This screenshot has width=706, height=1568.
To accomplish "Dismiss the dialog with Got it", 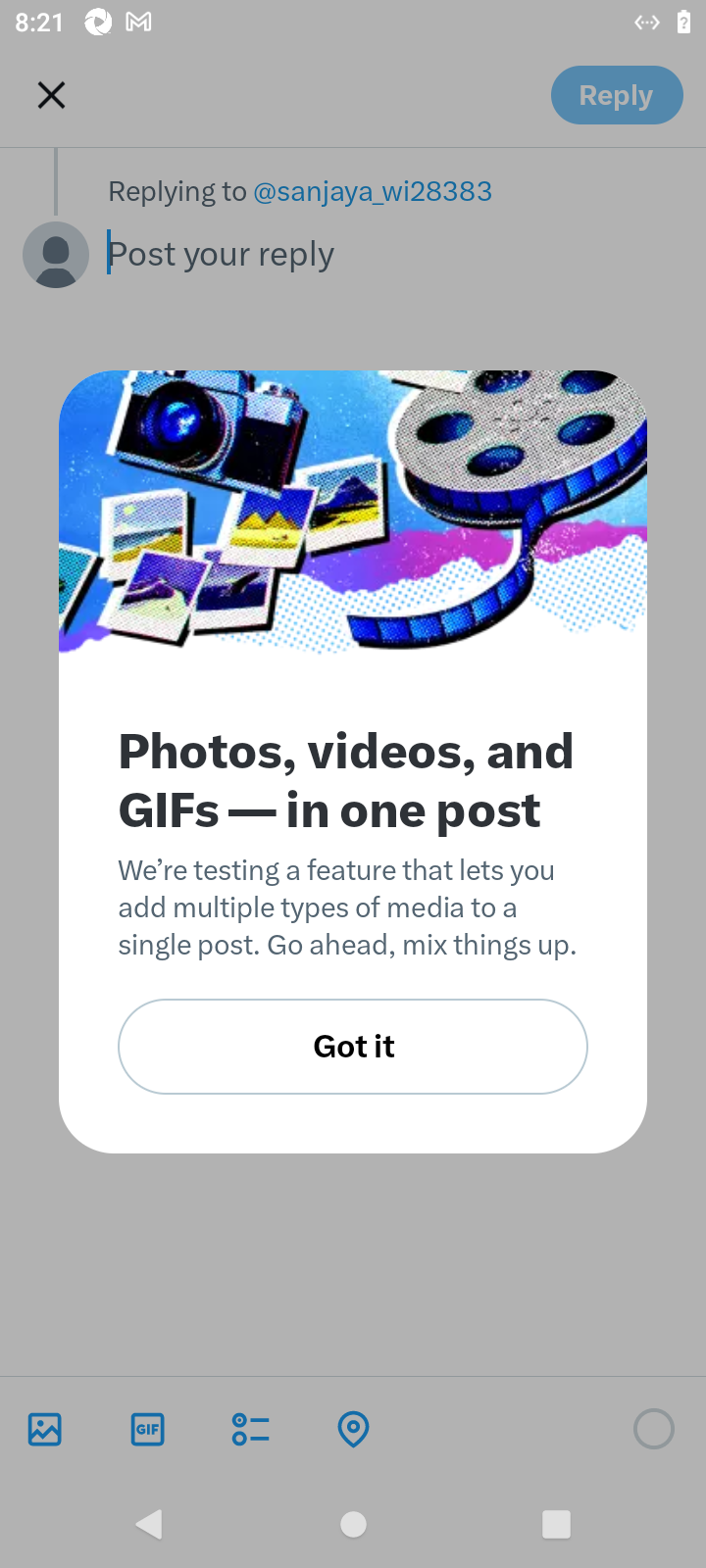I will click(353, 1046).
